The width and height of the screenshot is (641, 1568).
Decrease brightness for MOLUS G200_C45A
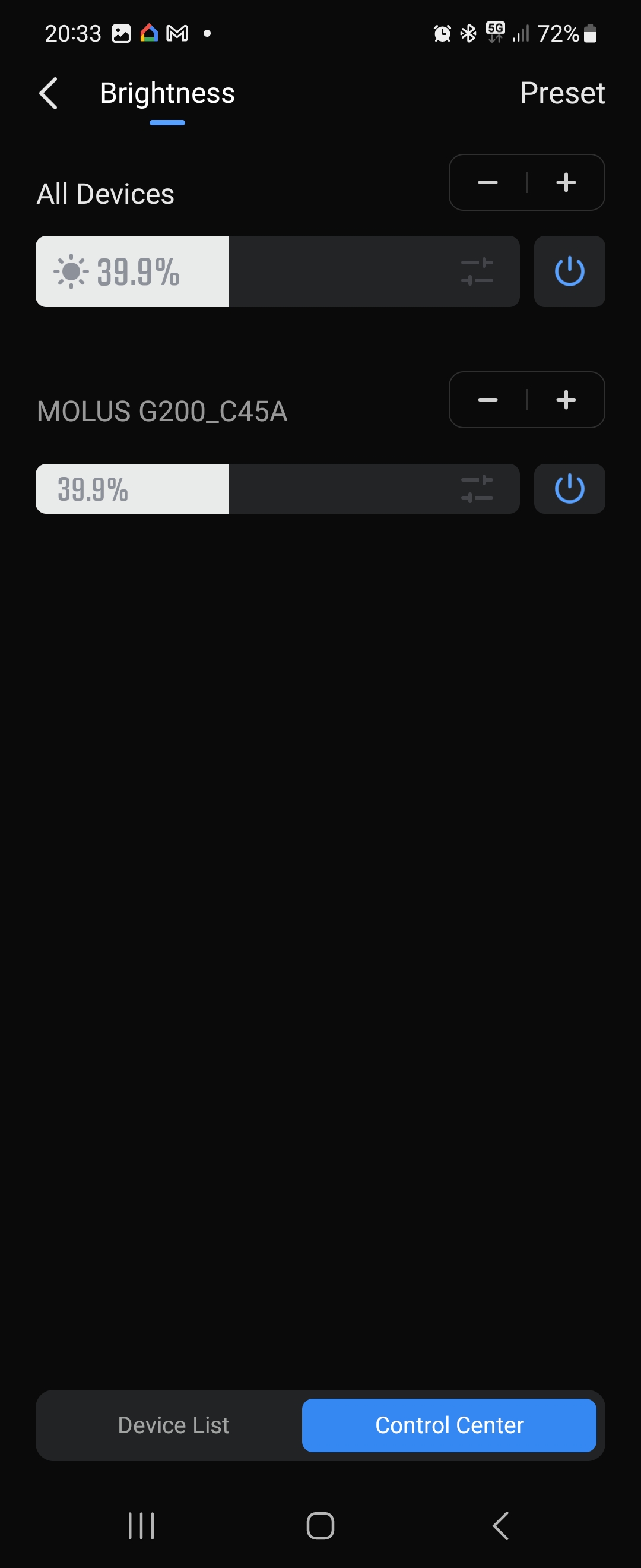coord(488,400)
